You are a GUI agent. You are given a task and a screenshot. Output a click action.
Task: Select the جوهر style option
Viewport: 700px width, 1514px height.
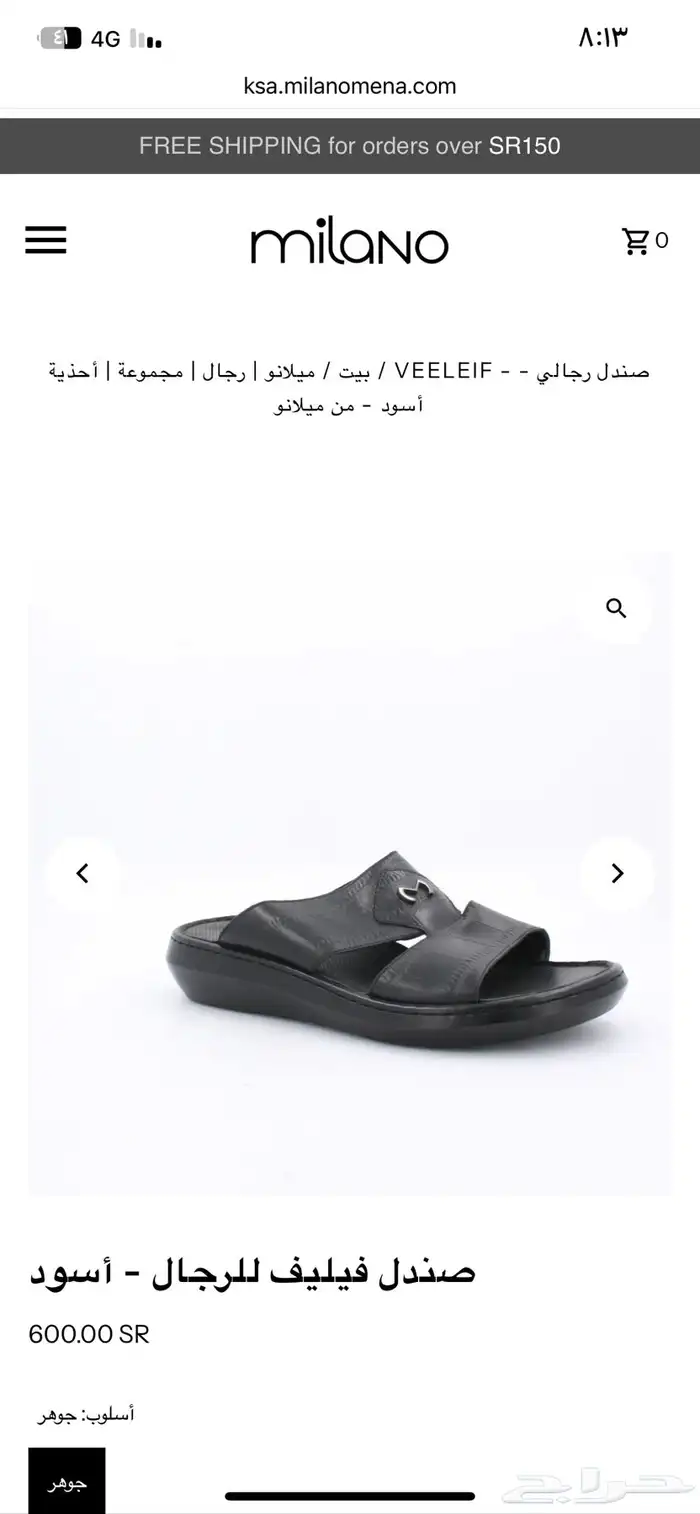pyautogui.click(x=66, y=1481)
